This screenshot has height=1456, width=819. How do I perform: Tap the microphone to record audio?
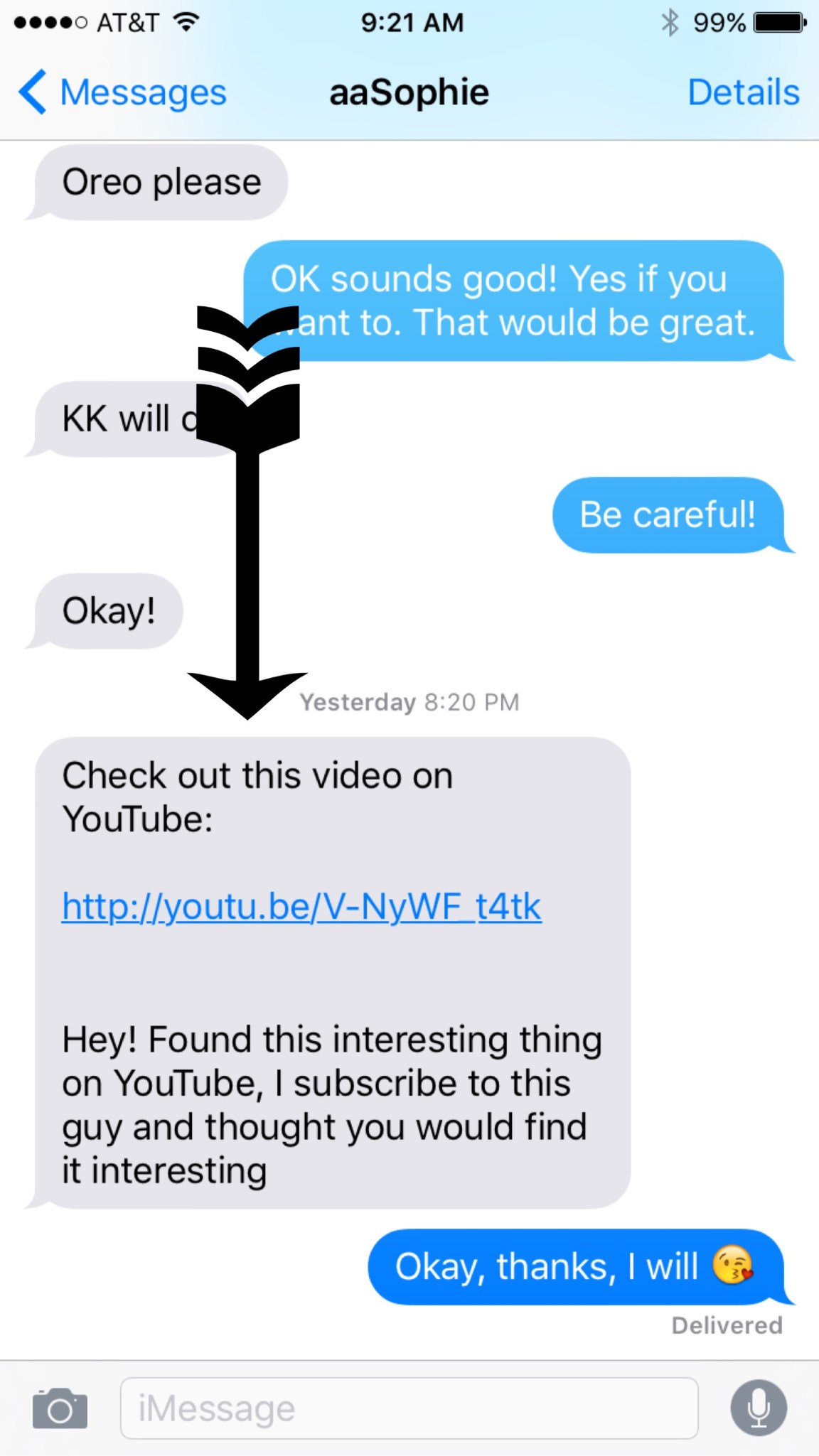click(759, 1408)
